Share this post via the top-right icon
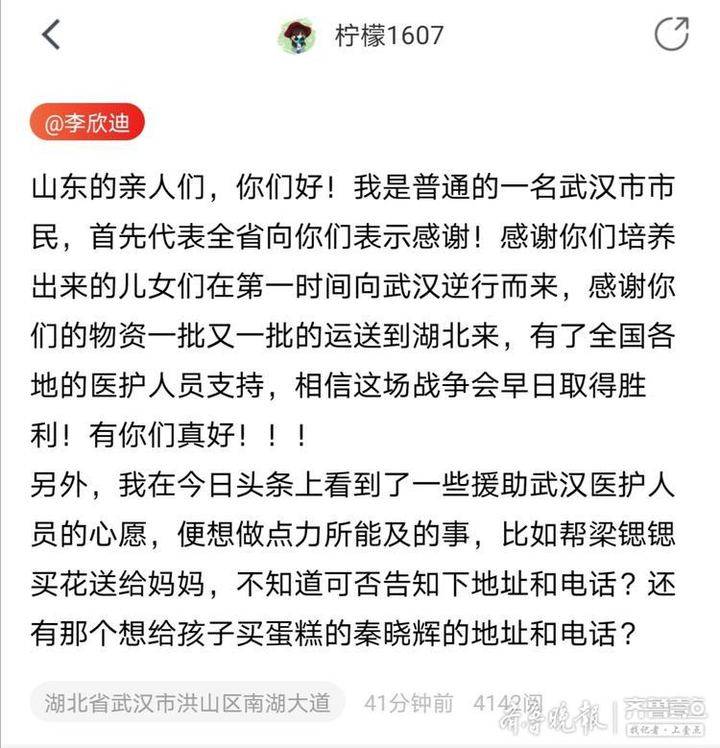Screen dimensions: 720x748 pyautogui.click(x=671, y=35)
